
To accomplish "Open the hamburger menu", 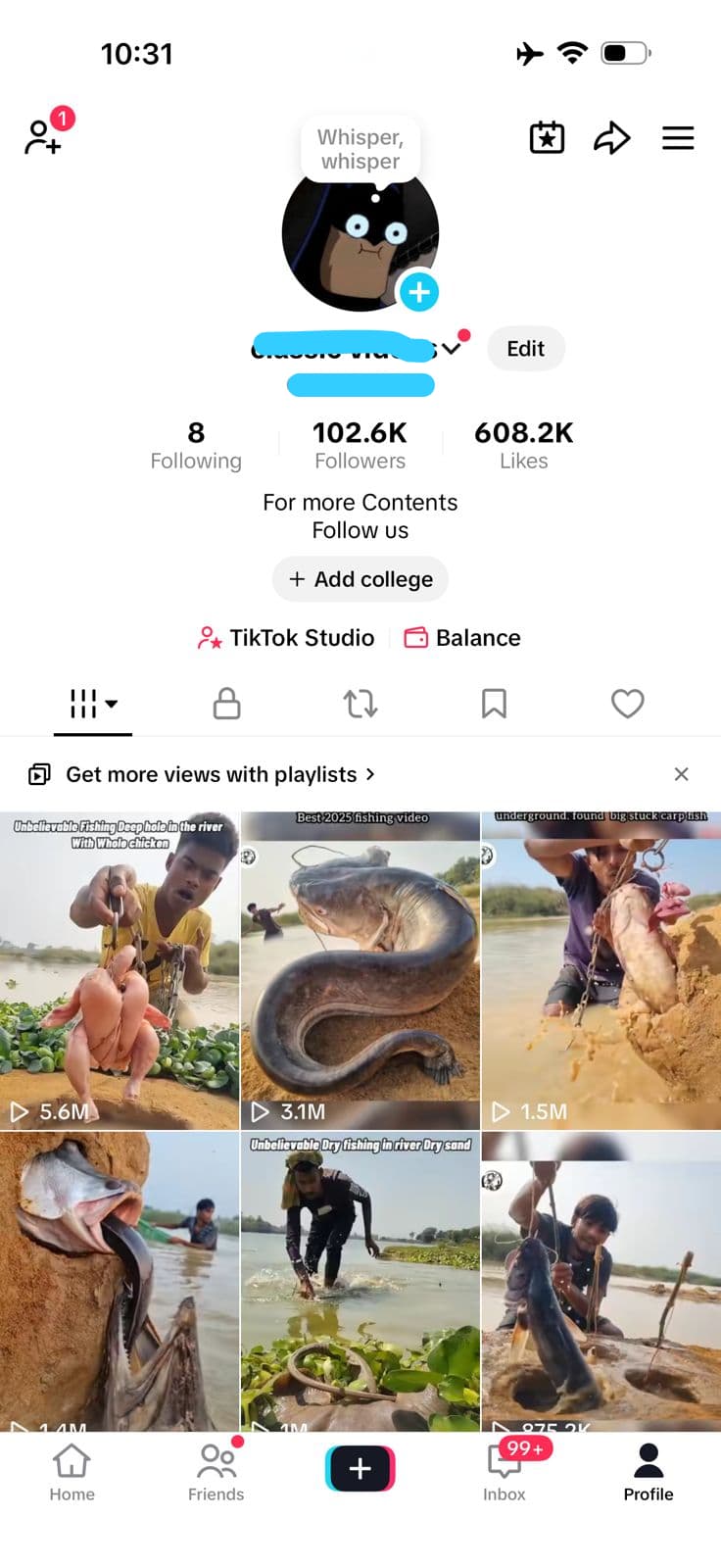I will [678, 138].
